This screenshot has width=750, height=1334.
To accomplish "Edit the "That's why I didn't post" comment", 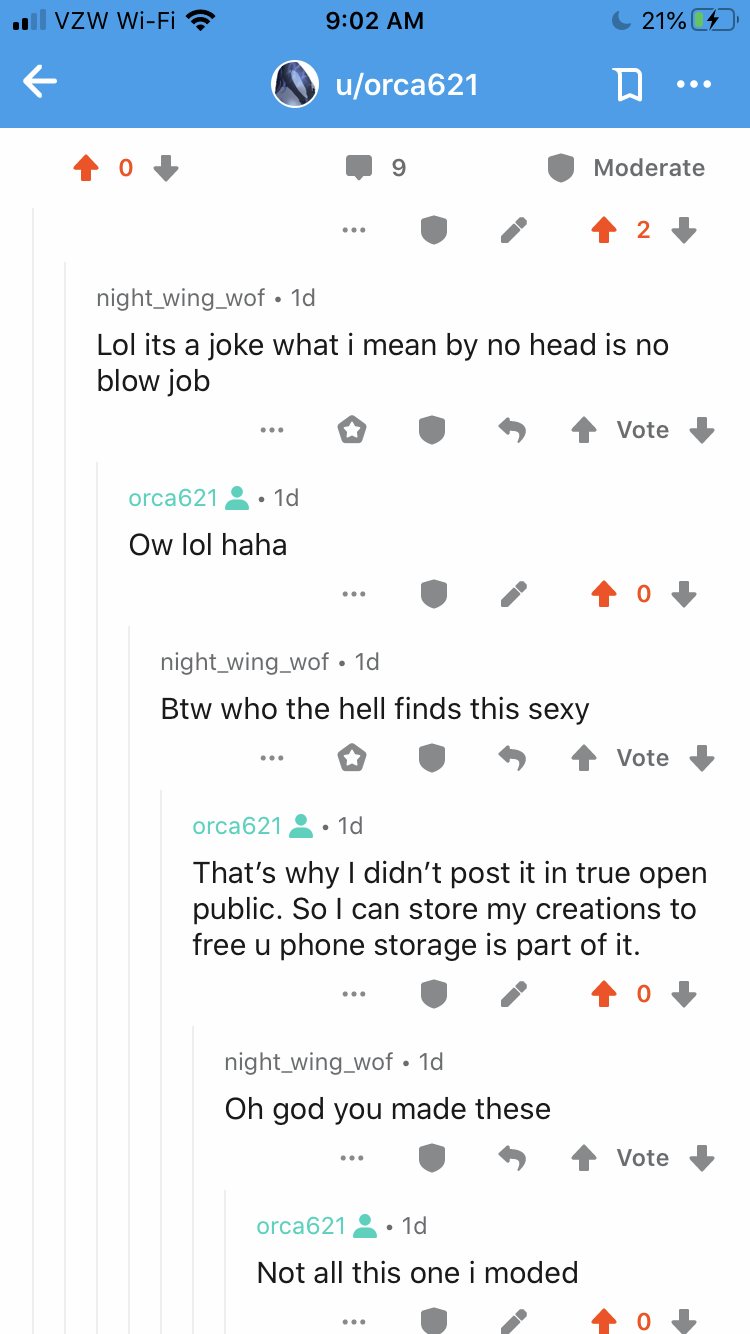I will coord(513,994).
